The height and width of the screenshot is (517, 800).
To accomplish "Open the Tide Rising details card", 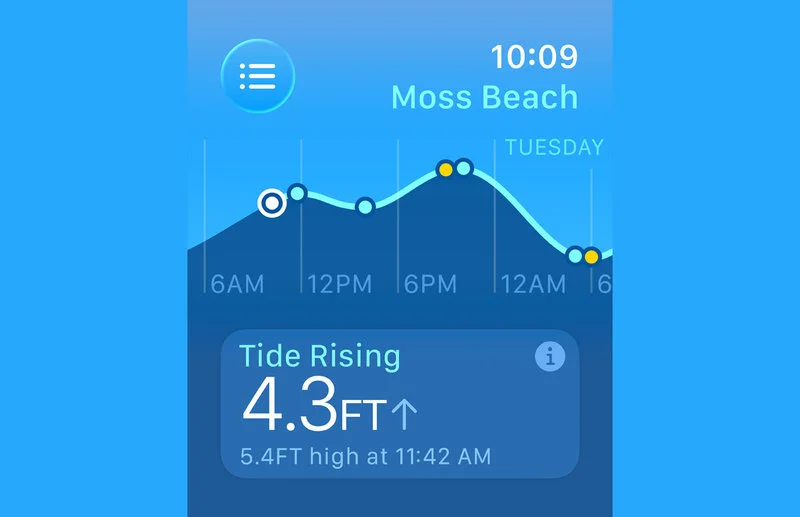I will [399, 404].
